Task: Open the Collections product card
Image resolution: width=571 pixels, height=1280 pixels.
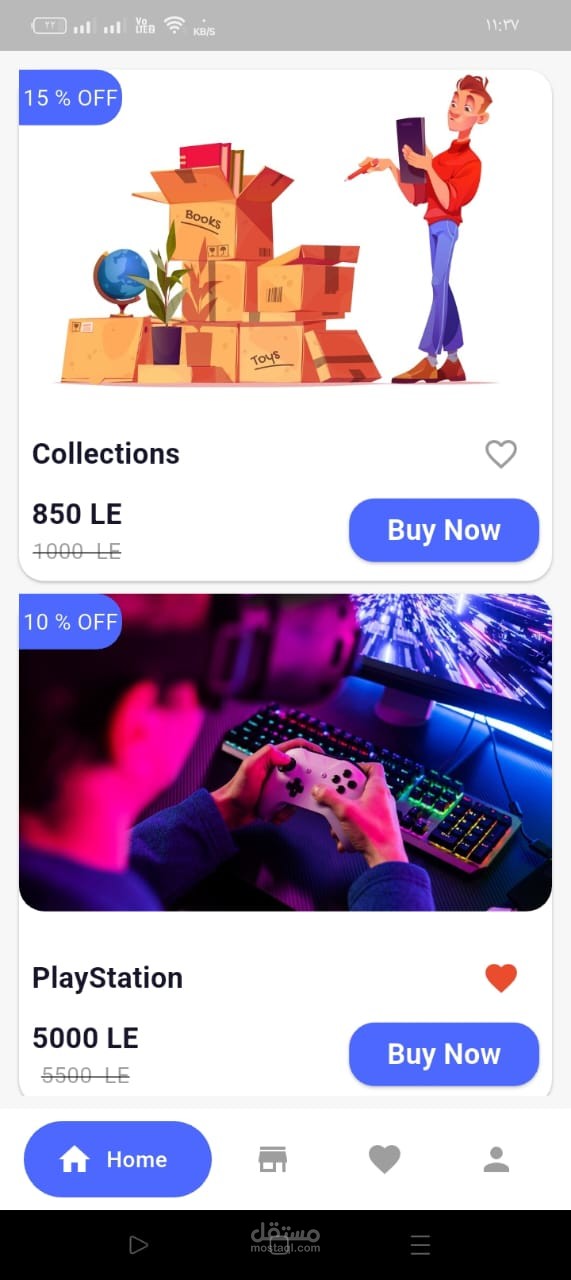Action: pyautogui.click(x=285, y=325)
